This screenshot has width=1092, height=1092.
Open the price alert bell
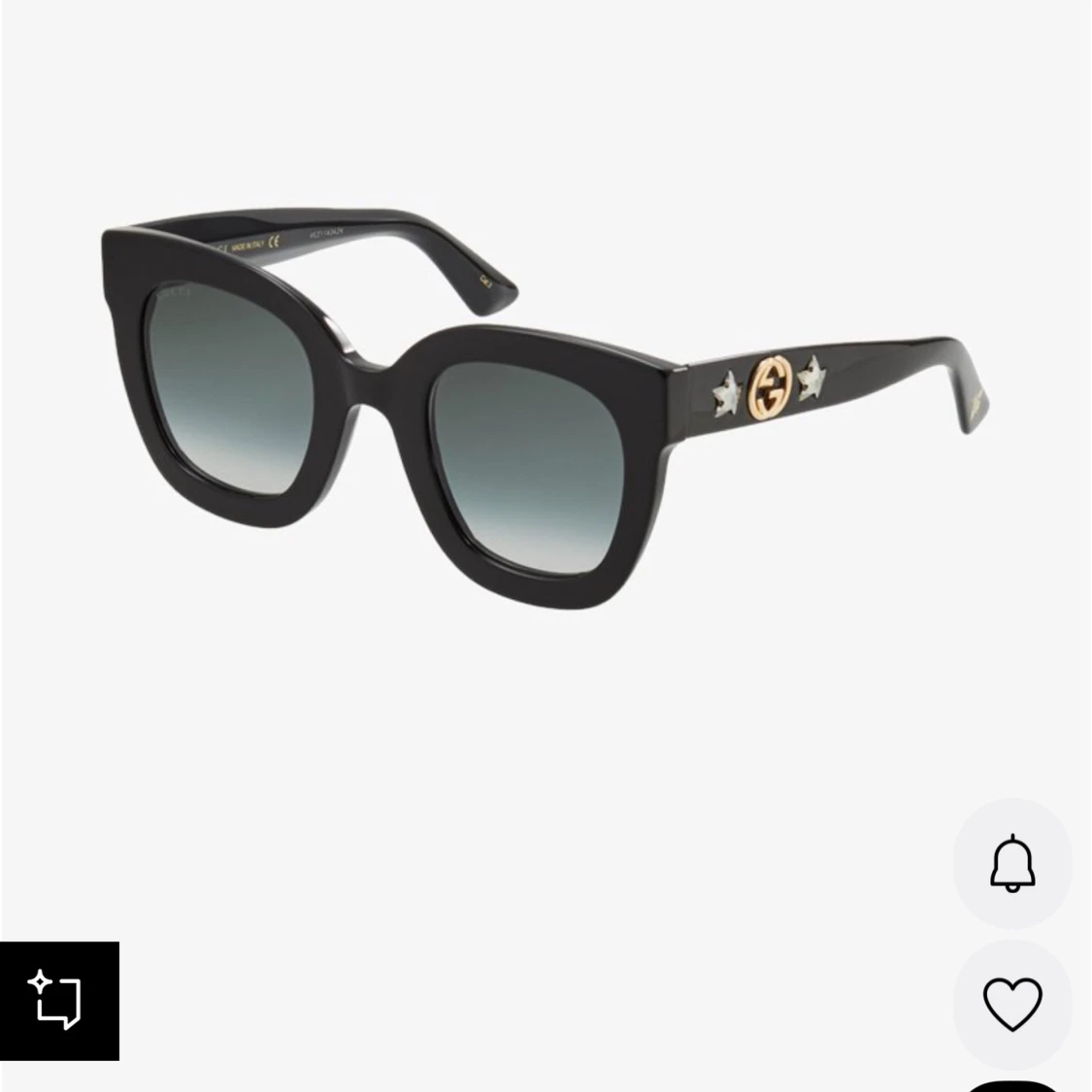[x=1012, y=862]
